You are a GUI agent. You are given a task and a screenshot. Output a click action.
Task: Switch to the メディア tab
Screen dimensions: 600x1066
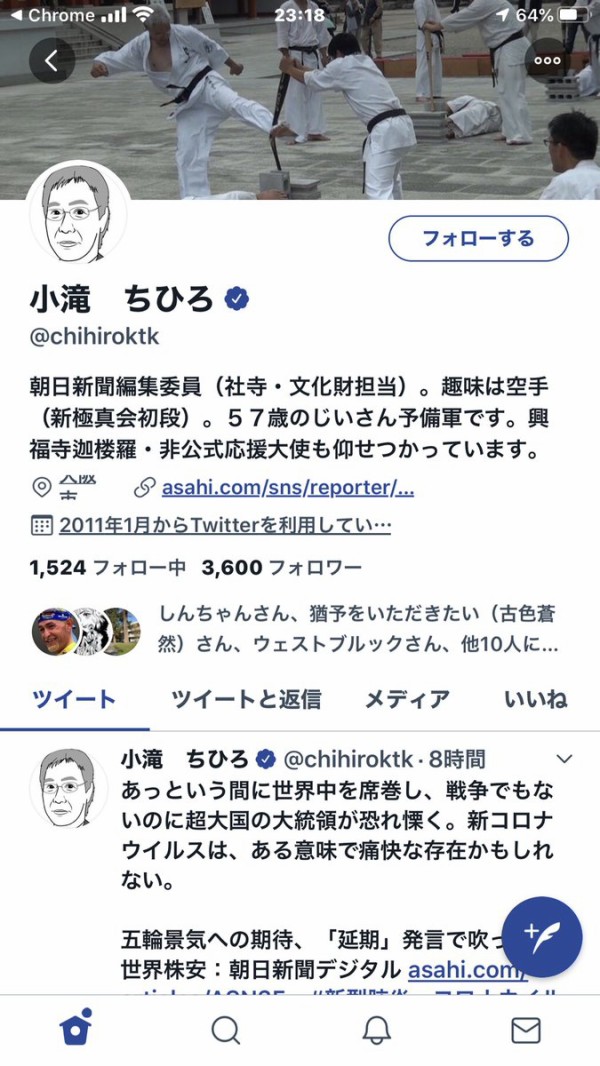pos(406,699)
